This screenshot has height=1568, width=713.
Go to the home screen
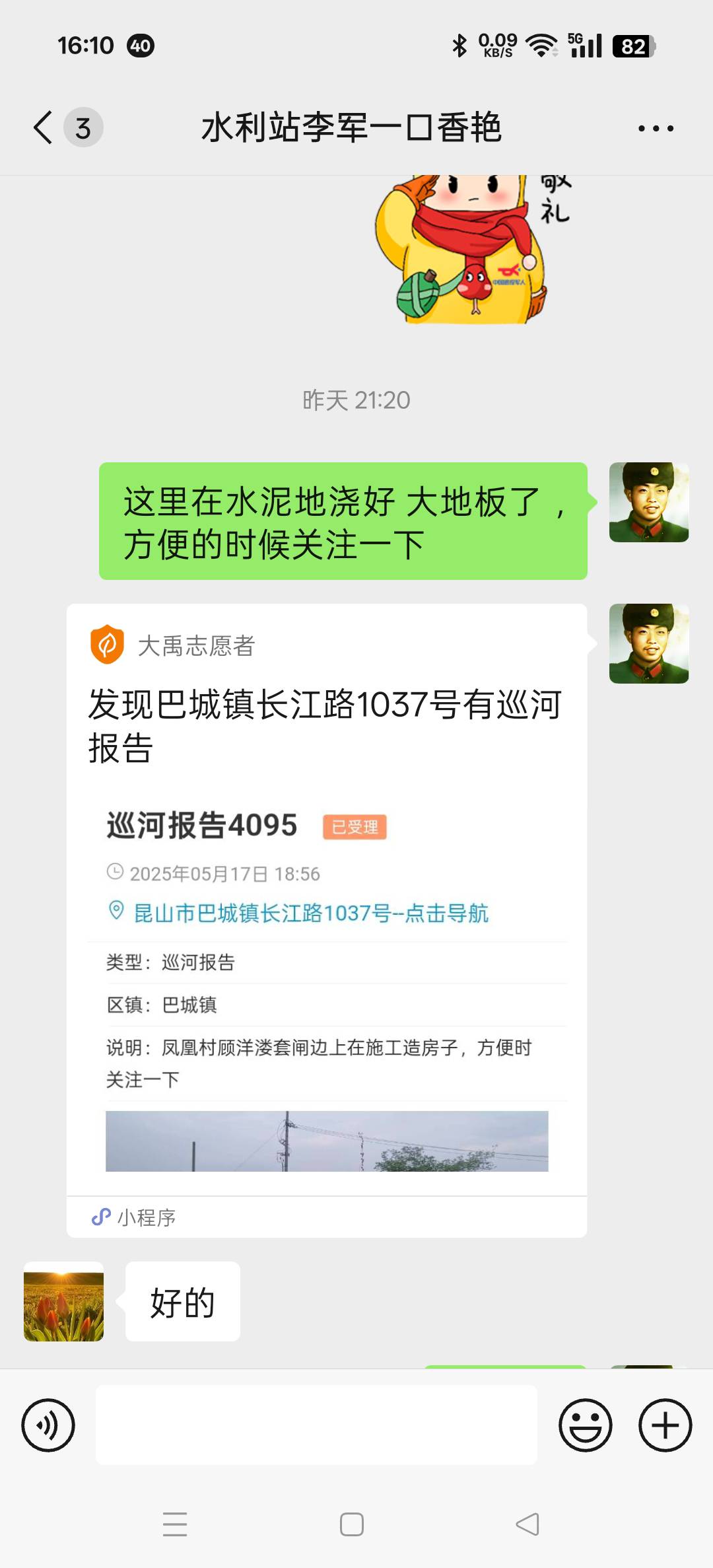pos(352,1524)
